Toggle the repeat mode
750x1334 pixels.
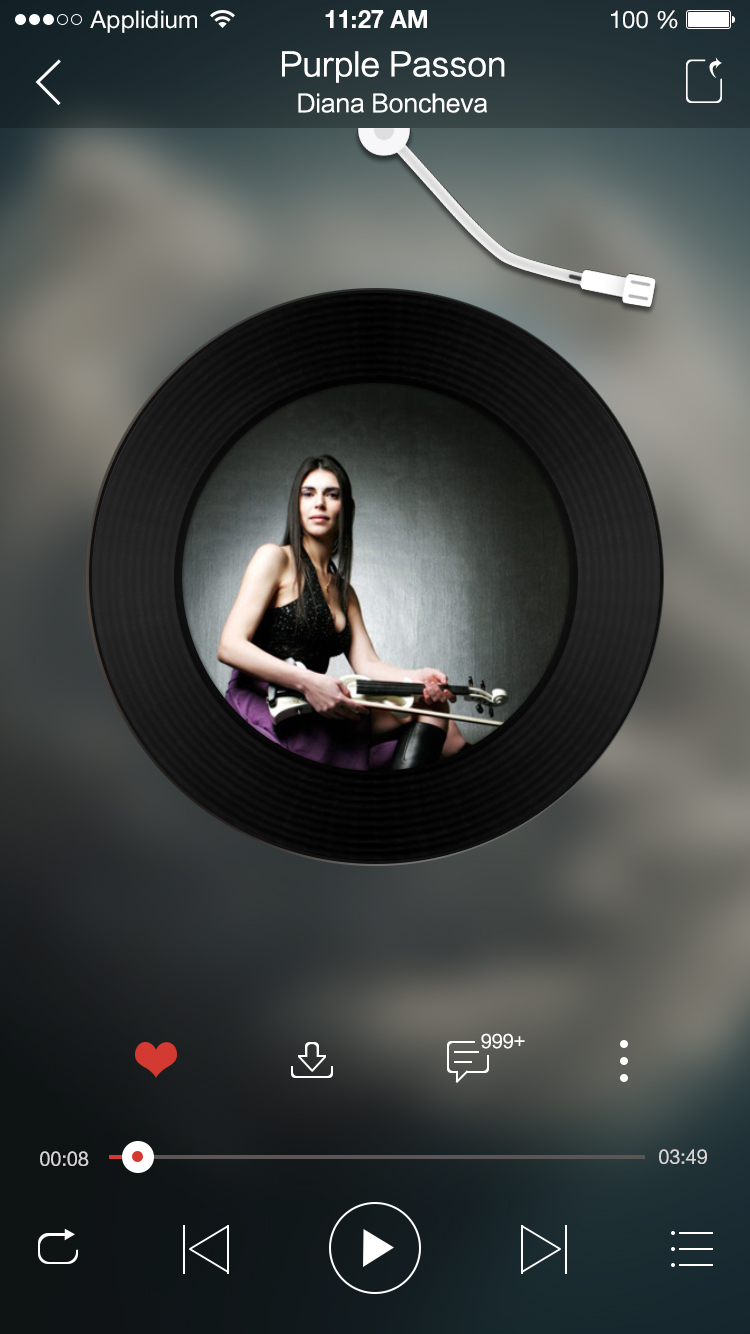coord(58,1248)
